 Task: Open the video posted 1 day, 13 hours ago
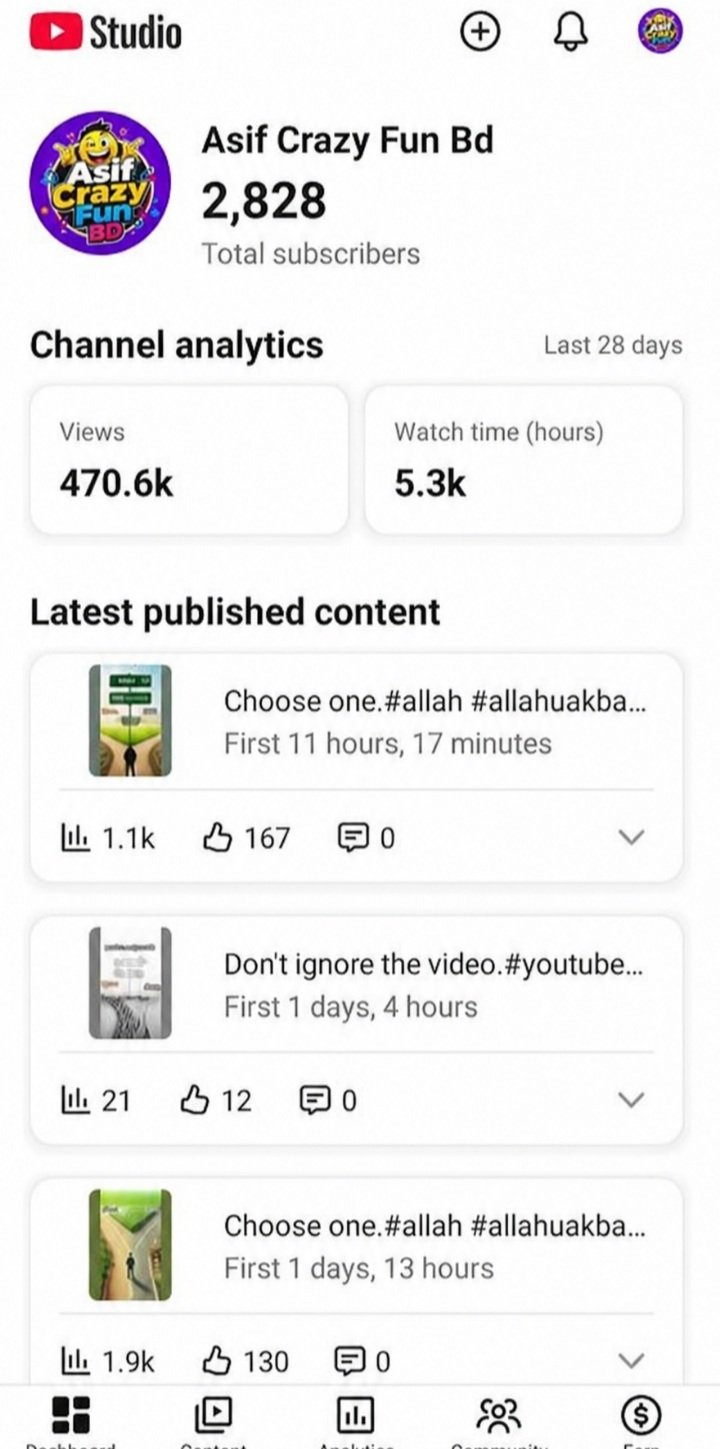(x=356, y=1246)
